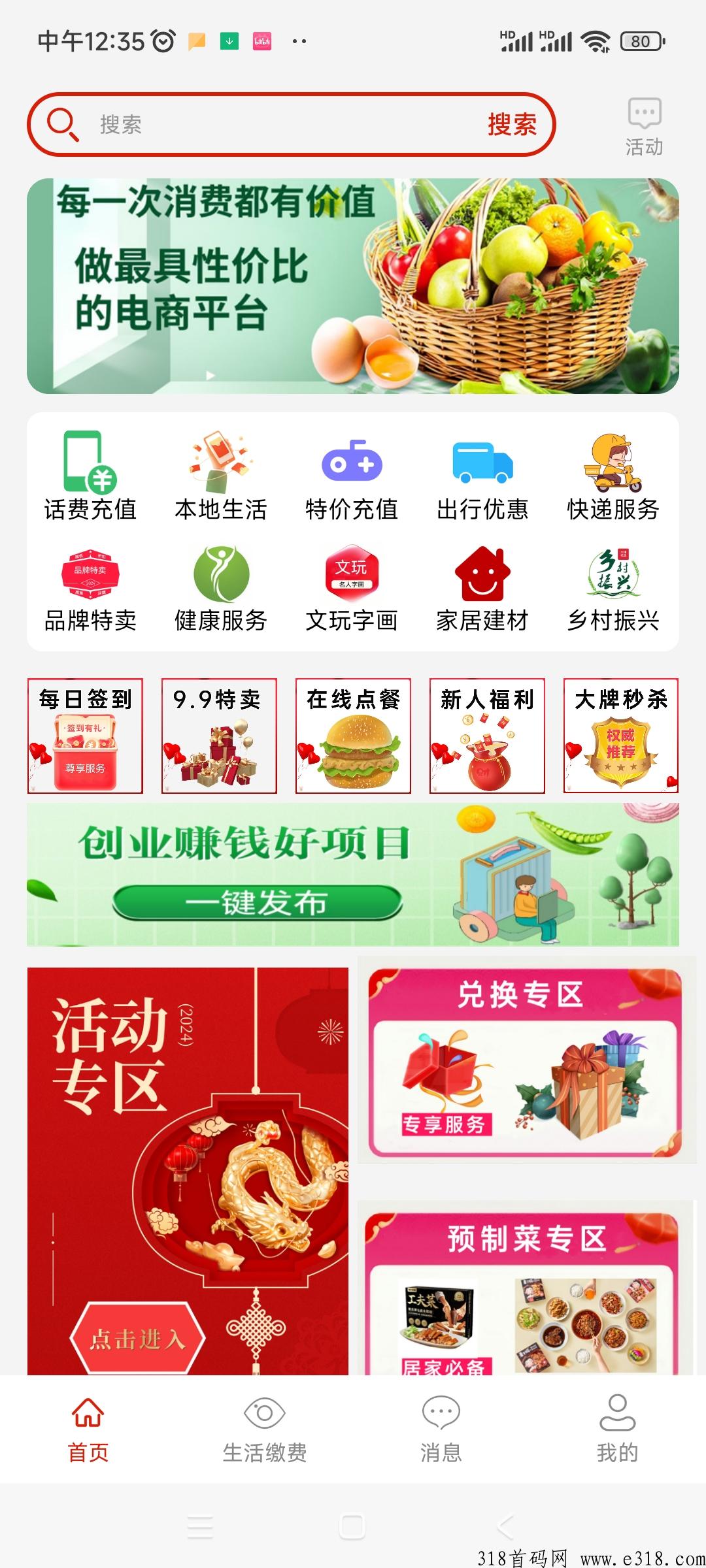Screen dimensions: 706x1568
Task: Switch to the 生活缴费 tab
Action: [x=265, y=1428]
